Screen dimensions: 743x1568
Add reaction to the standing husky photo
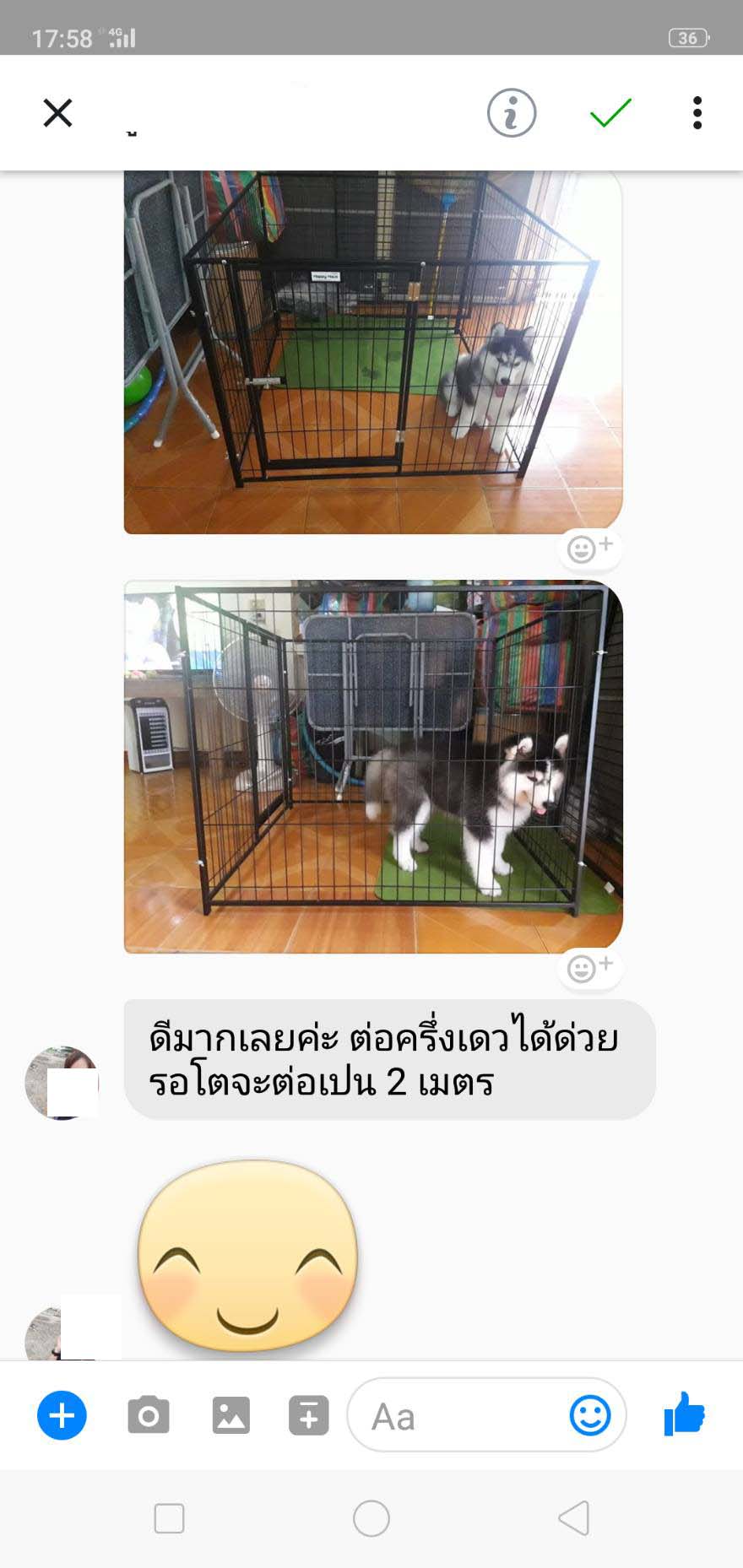[x=589, y=967]
